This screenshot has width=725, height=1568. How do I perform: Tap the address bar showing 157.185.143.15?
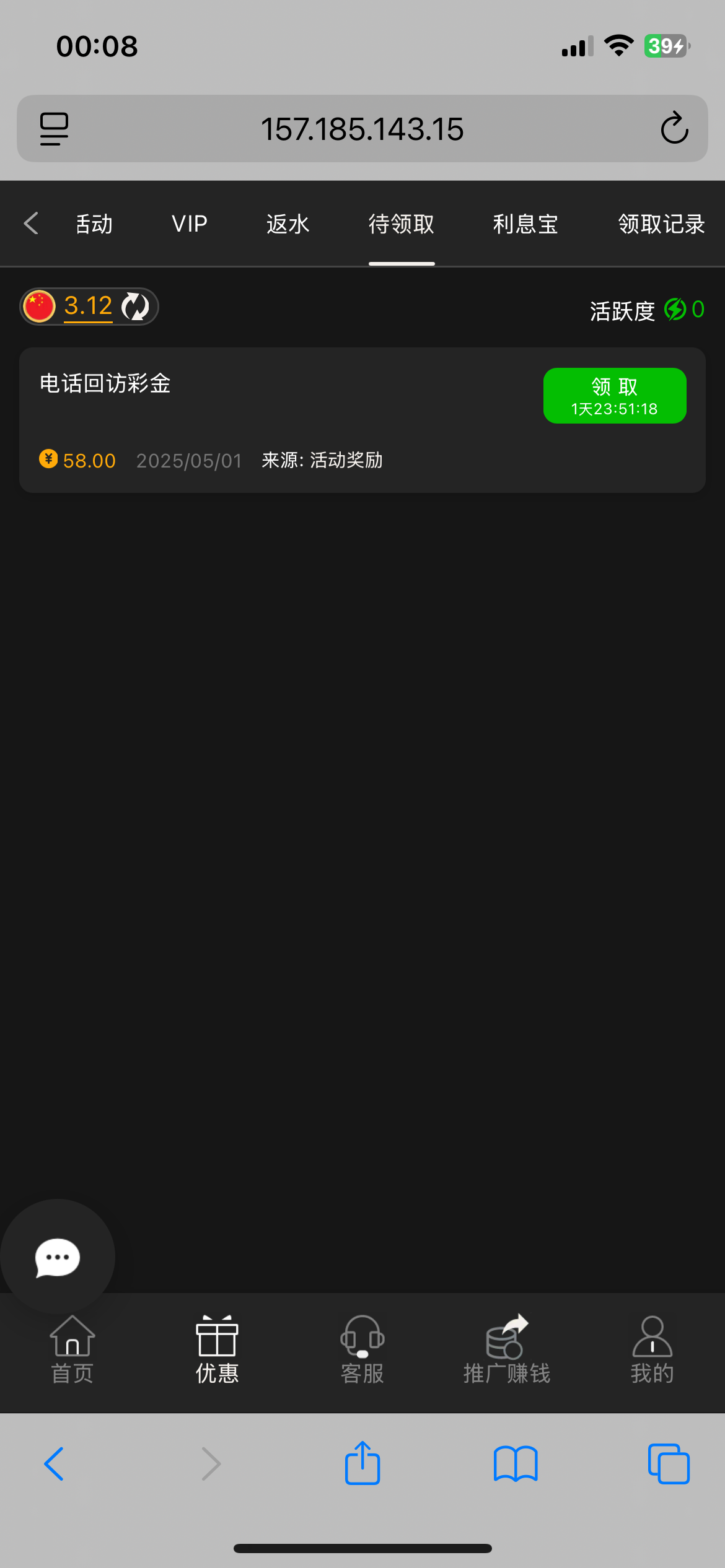click(x=362, y=129)
